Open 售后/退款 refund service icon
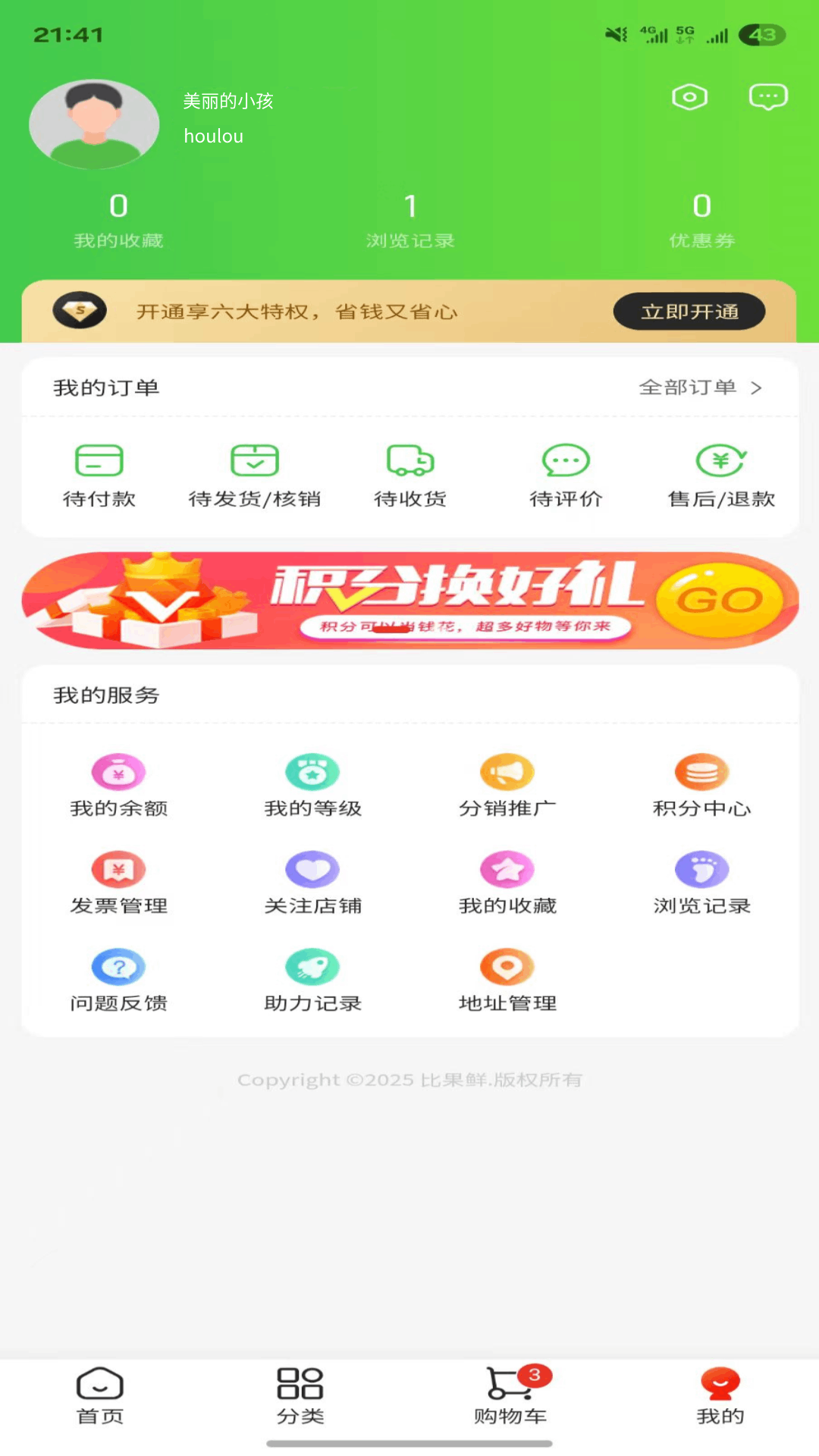Viewport: 819px width, 1456px height. [720, 474]
